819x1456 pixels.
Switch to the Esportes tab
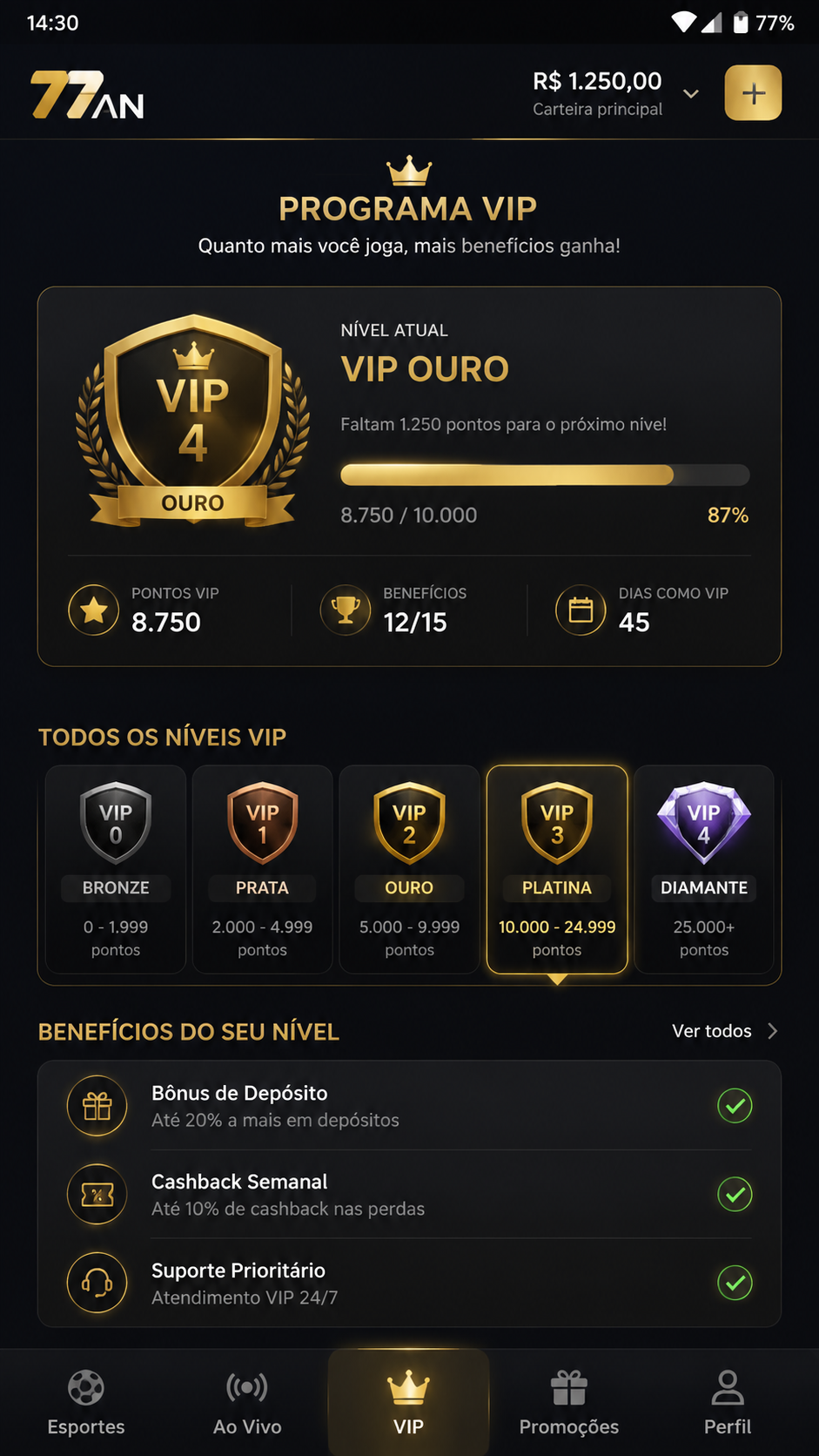point(86,1403)
